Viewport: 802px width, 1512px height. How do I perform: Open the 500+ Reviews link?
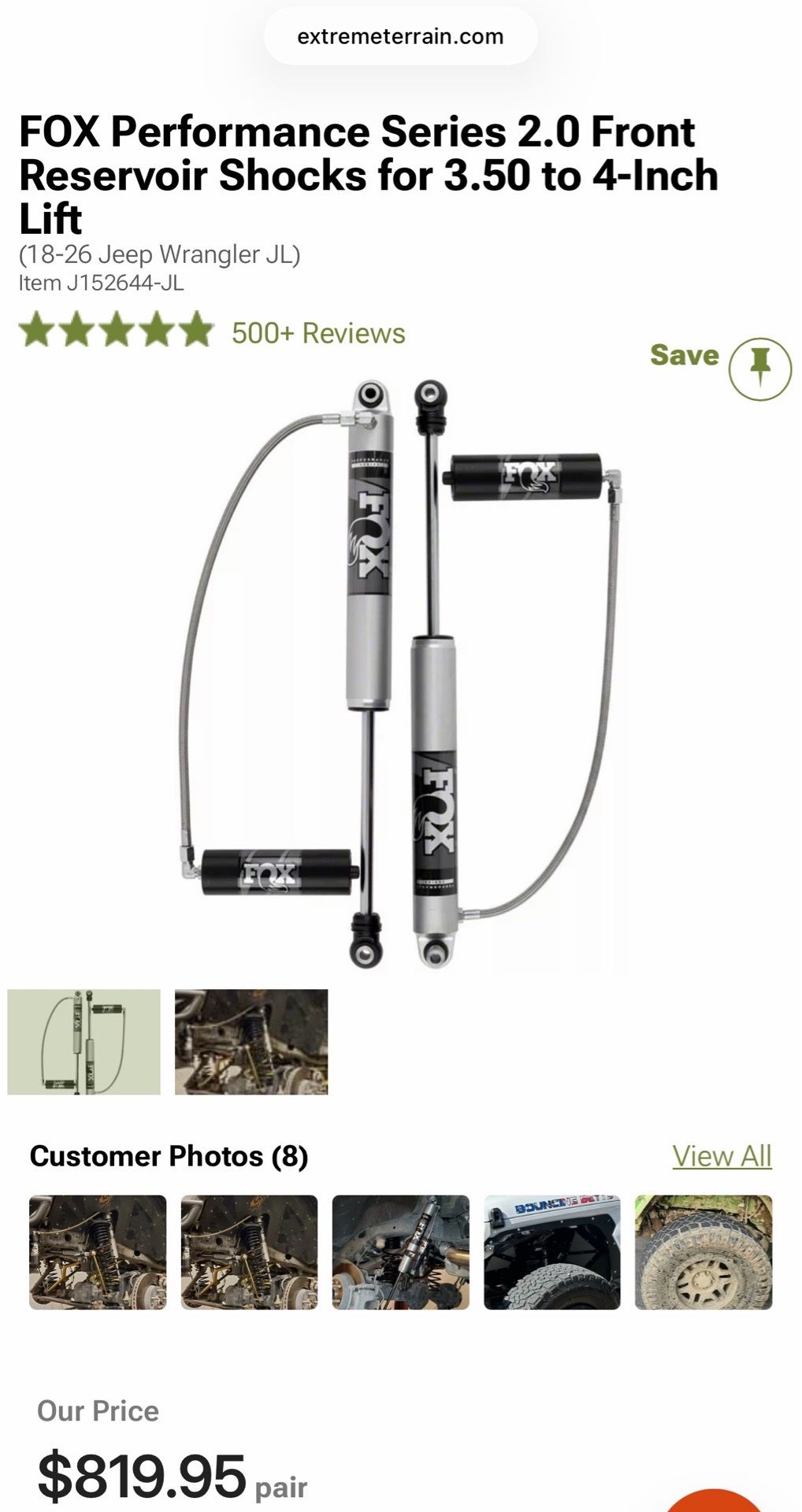[318, 333]
